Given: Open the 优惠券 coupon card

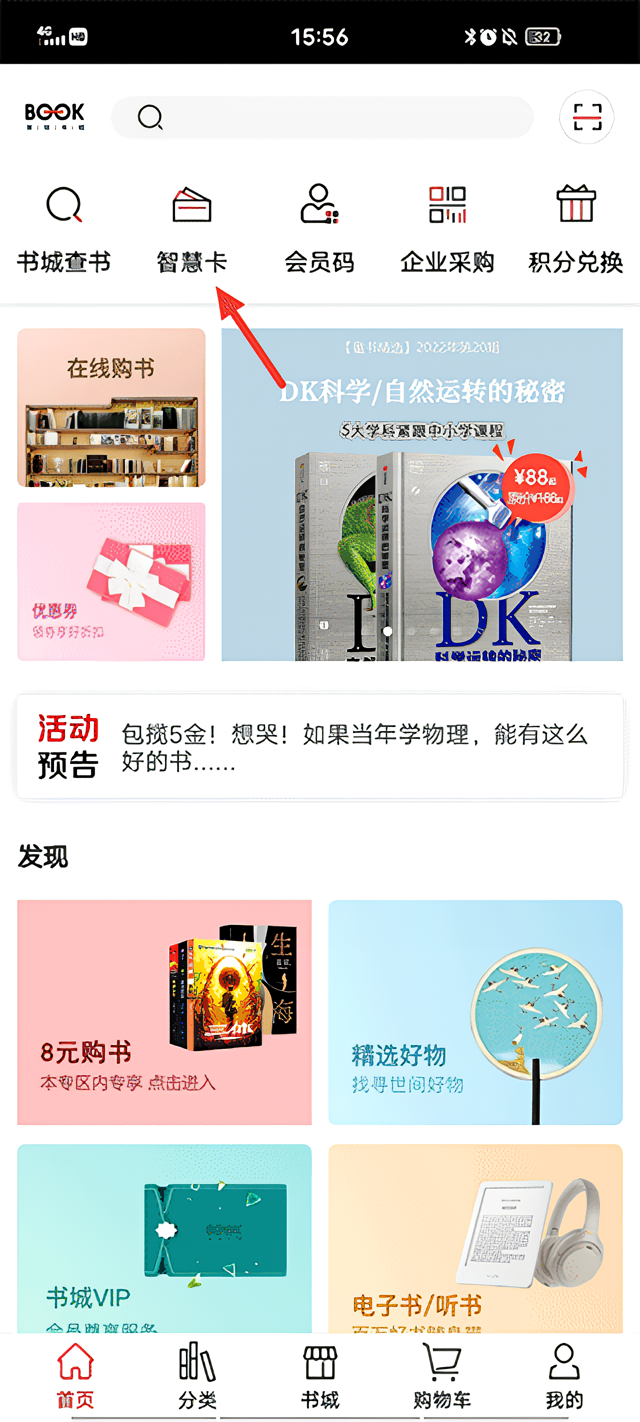Looking at the screenshot, I should [x=111, y=581].
